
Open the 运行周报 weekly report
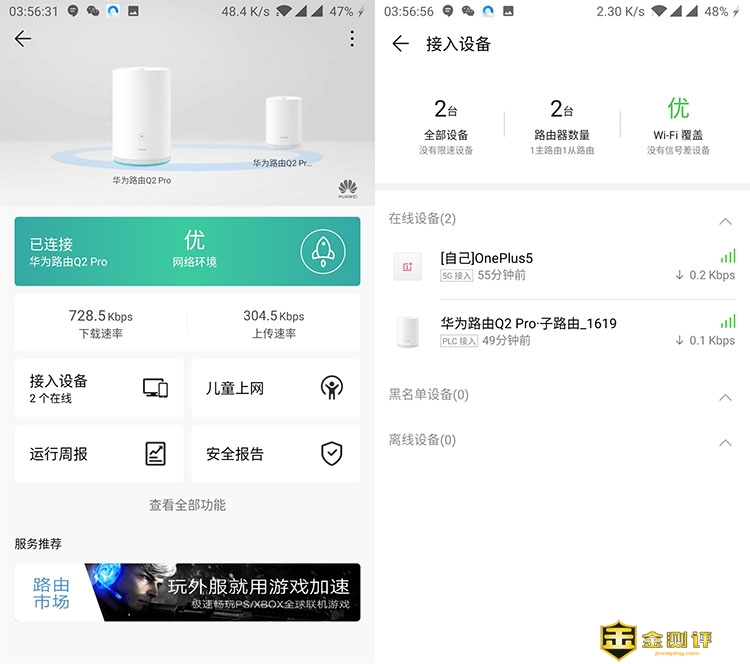pos(99,454)
